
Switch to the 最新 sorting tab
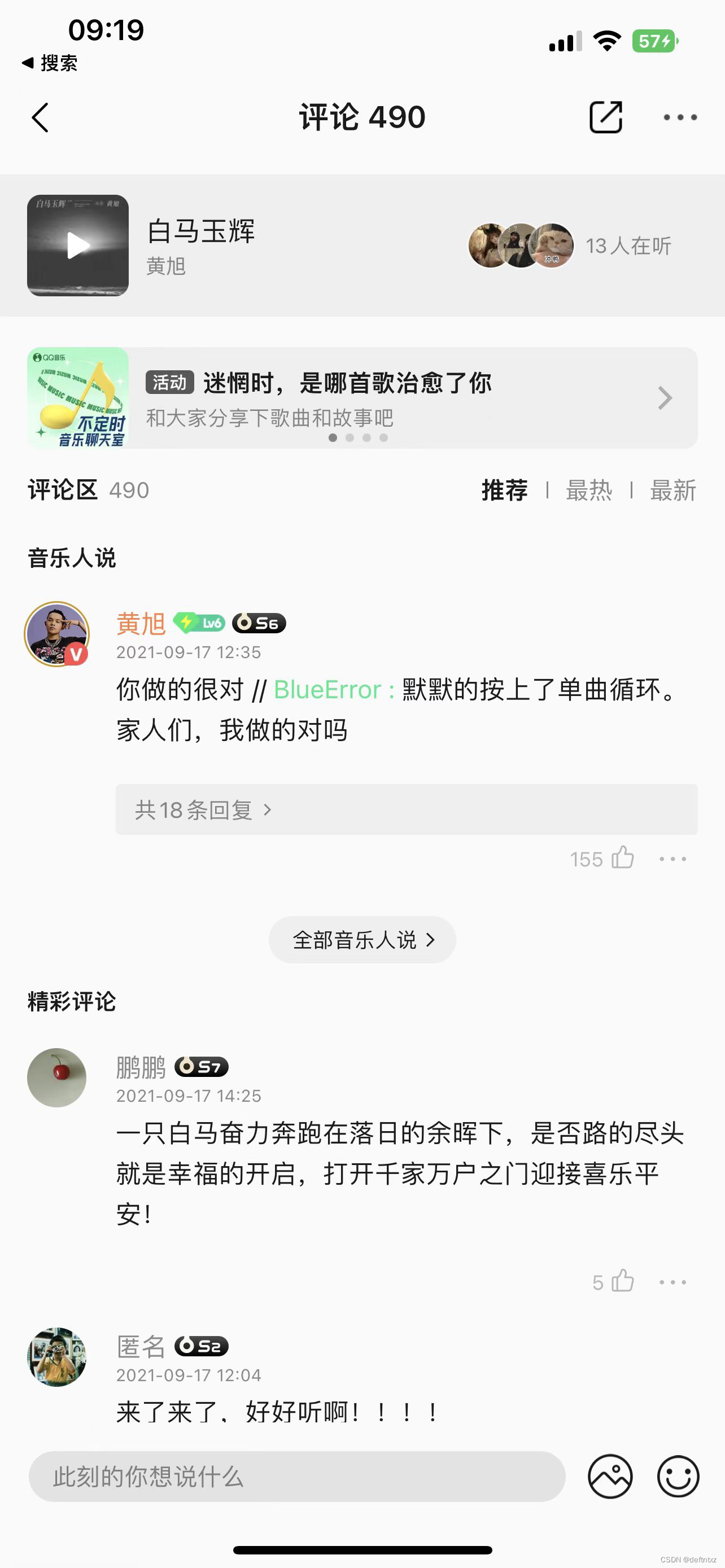pos(672,490)
